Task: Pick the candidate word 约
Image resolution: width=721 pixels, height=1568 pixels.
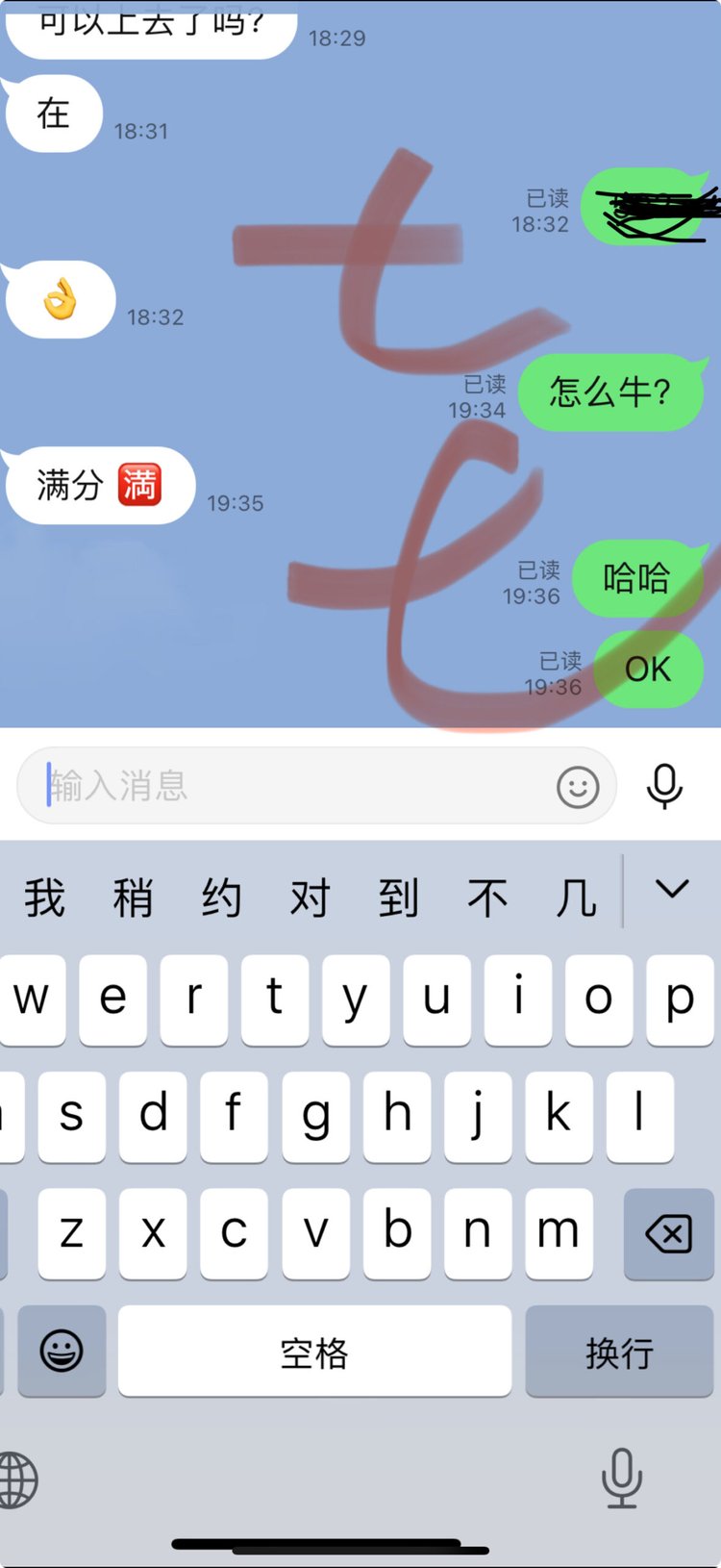Action: click(x=222, y=897)
